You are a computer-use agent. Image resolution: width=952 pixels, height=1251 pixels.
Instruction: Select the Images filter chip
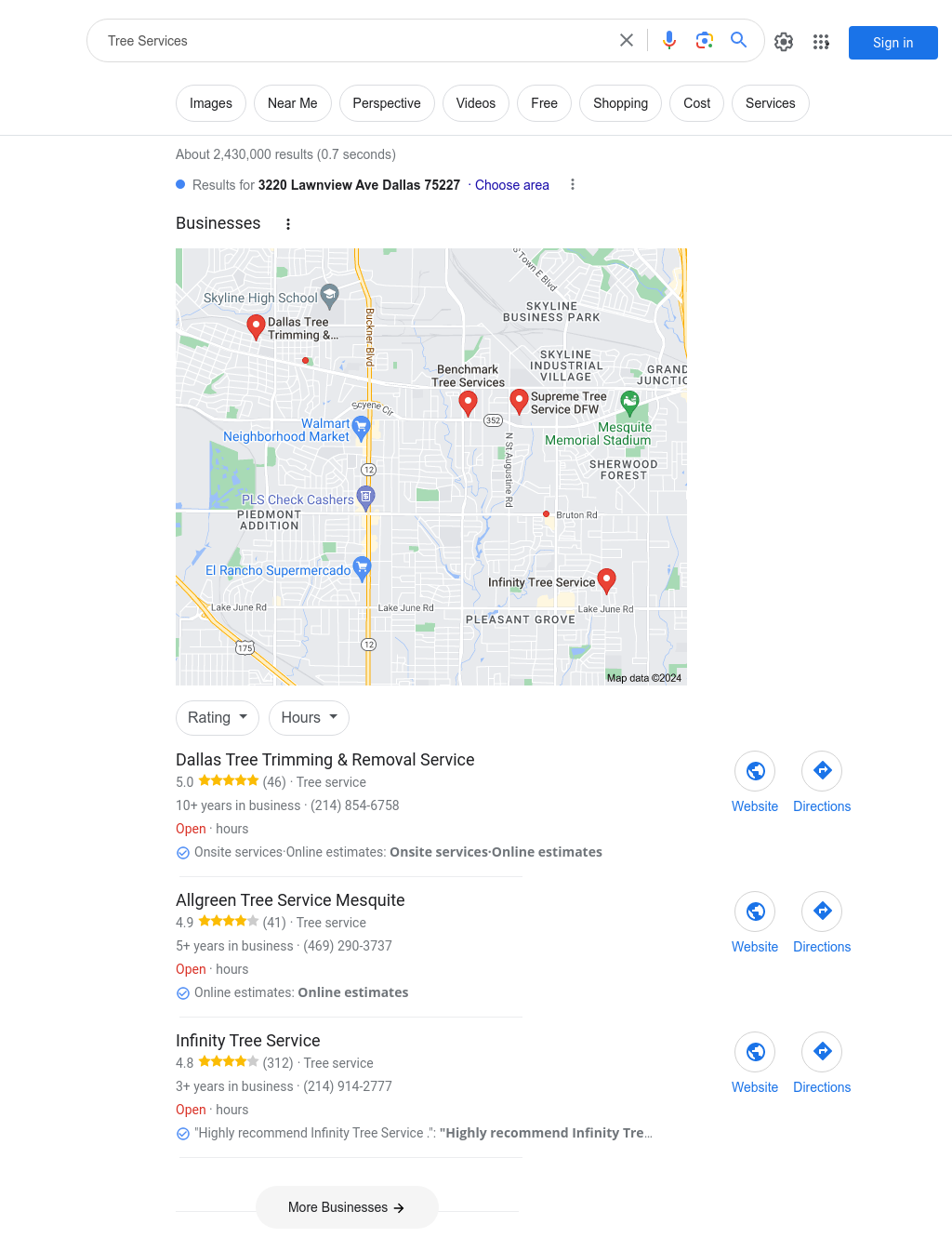click(211, 103)
